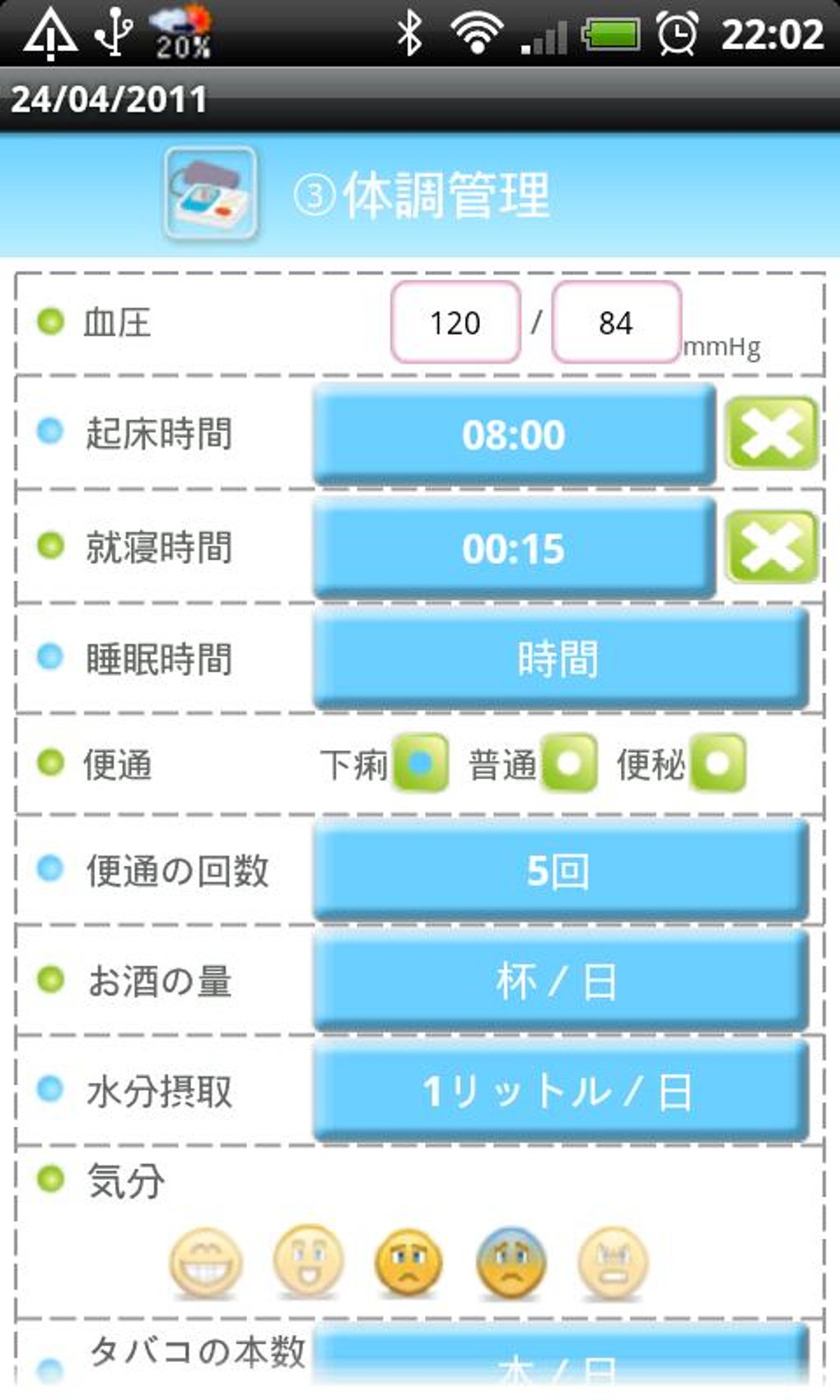This screenshot has width=840, height=1400.
Task: Clear the 起床時間 value with its X button
Action: 772,434
